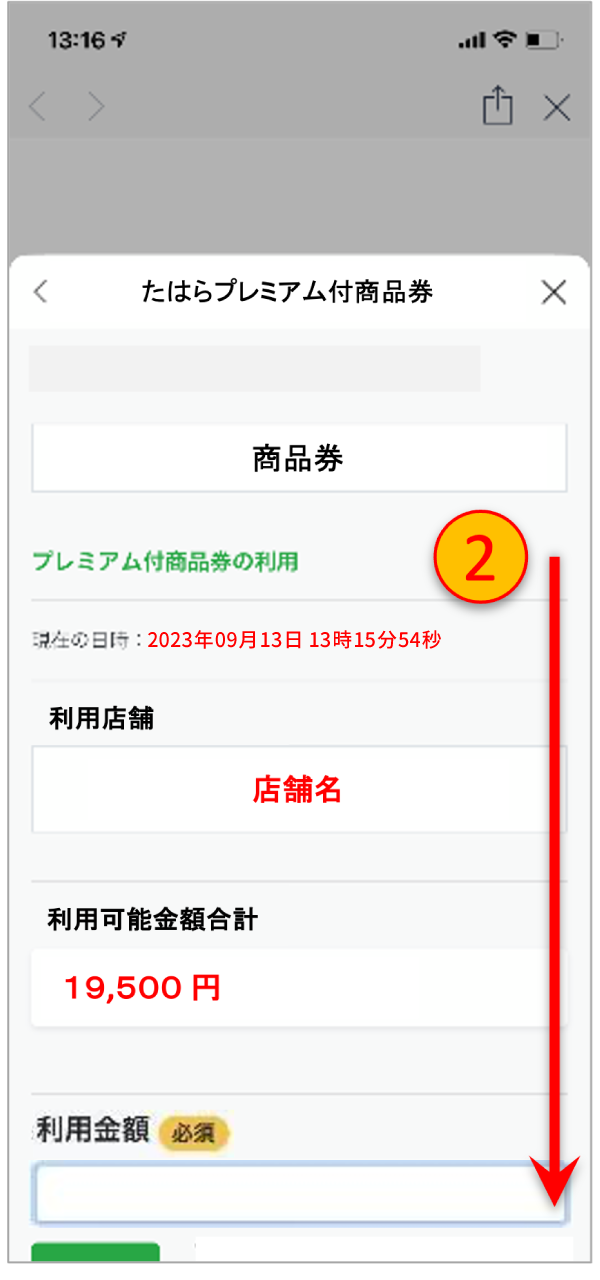The width and height of the screenshot is (600, 1280).
Task: Close the たはらプレミアム付商品券 sheet
Action: 553,292
